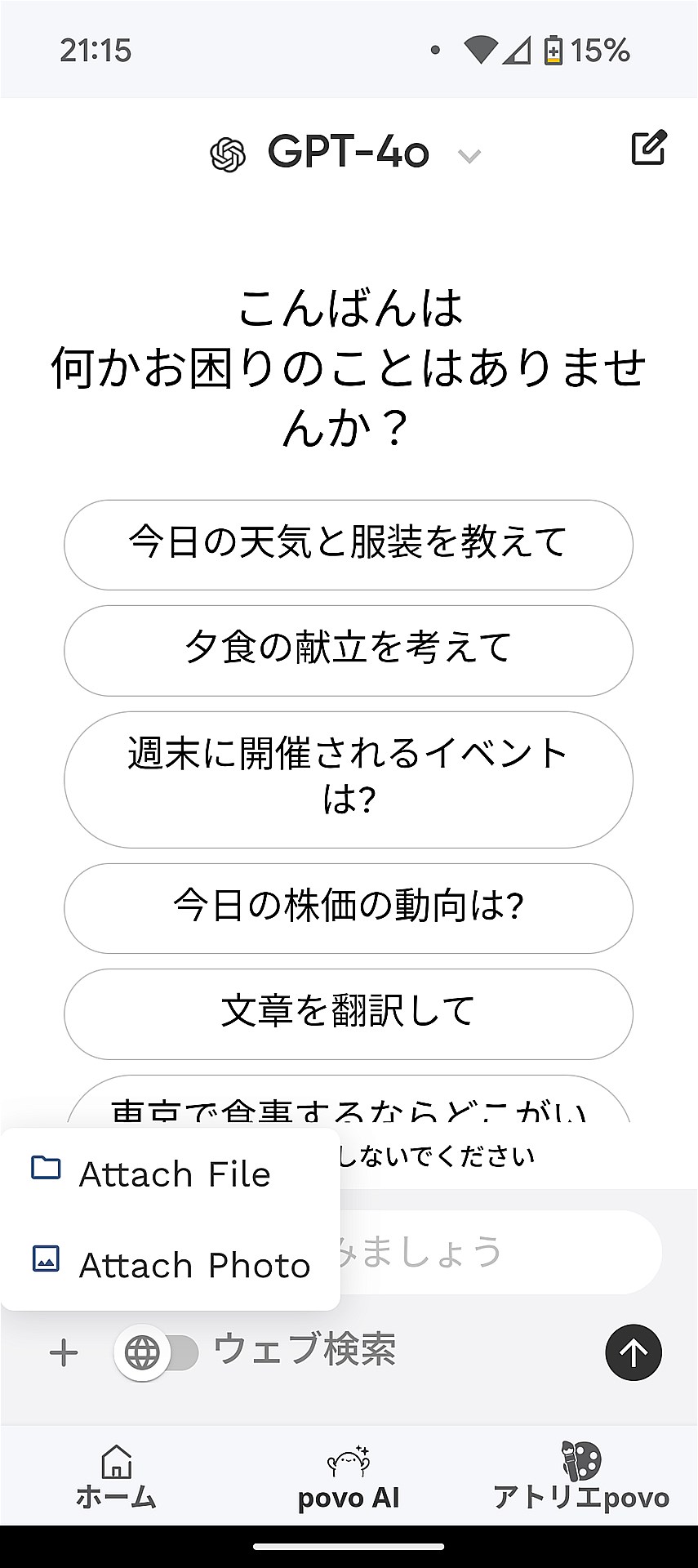
Task: Open the アトリエpovo tab
Action: [x=581, y=1477]
